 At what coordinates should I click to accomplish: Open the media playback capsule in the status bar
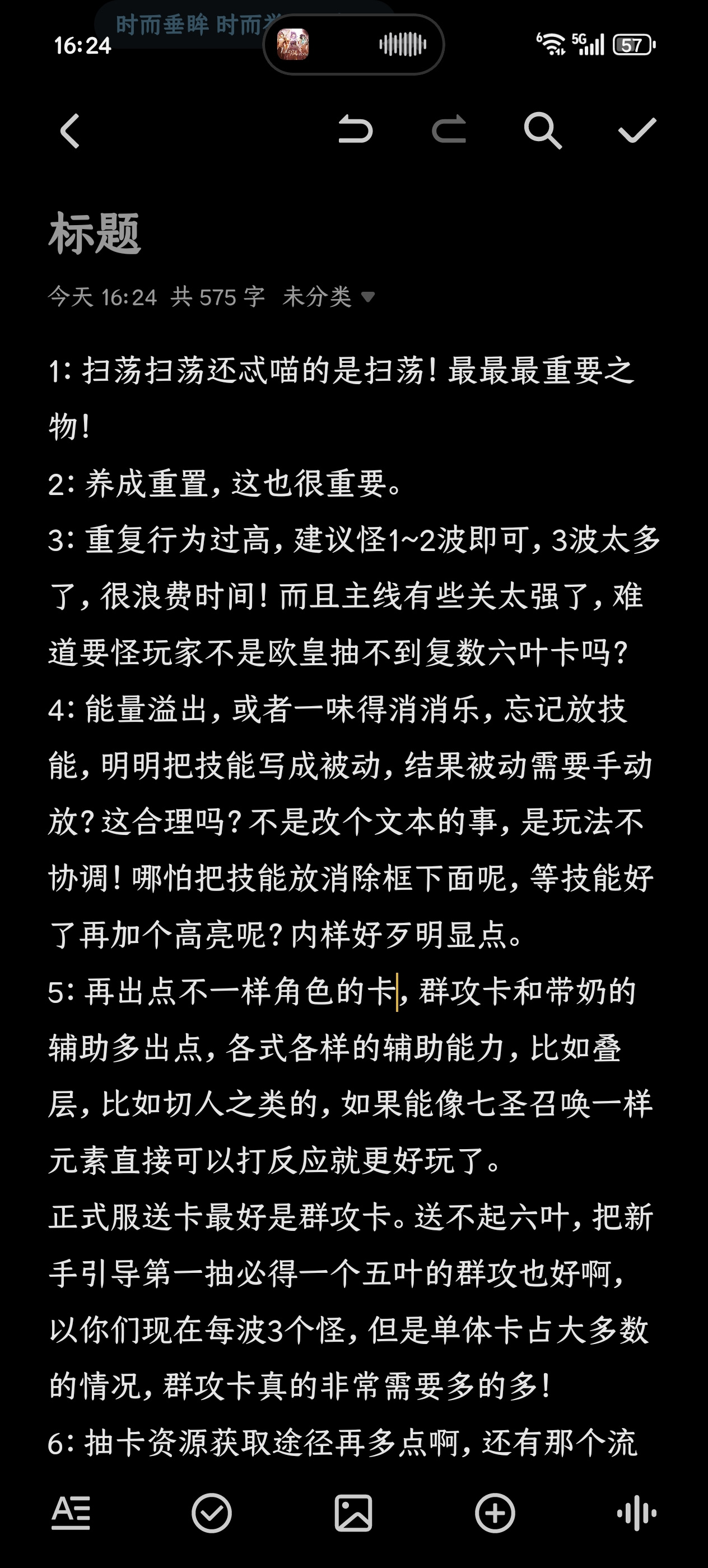click(353, 44)
